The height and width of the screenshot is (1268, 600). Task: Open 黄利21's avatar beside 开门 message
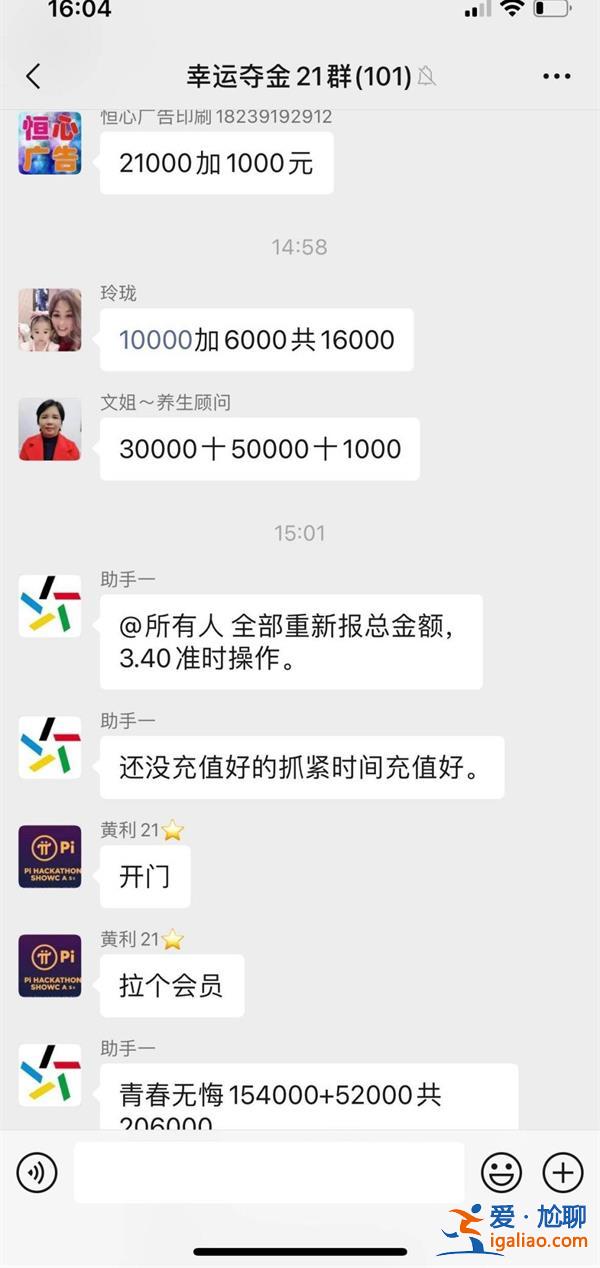tap(50, 856)
